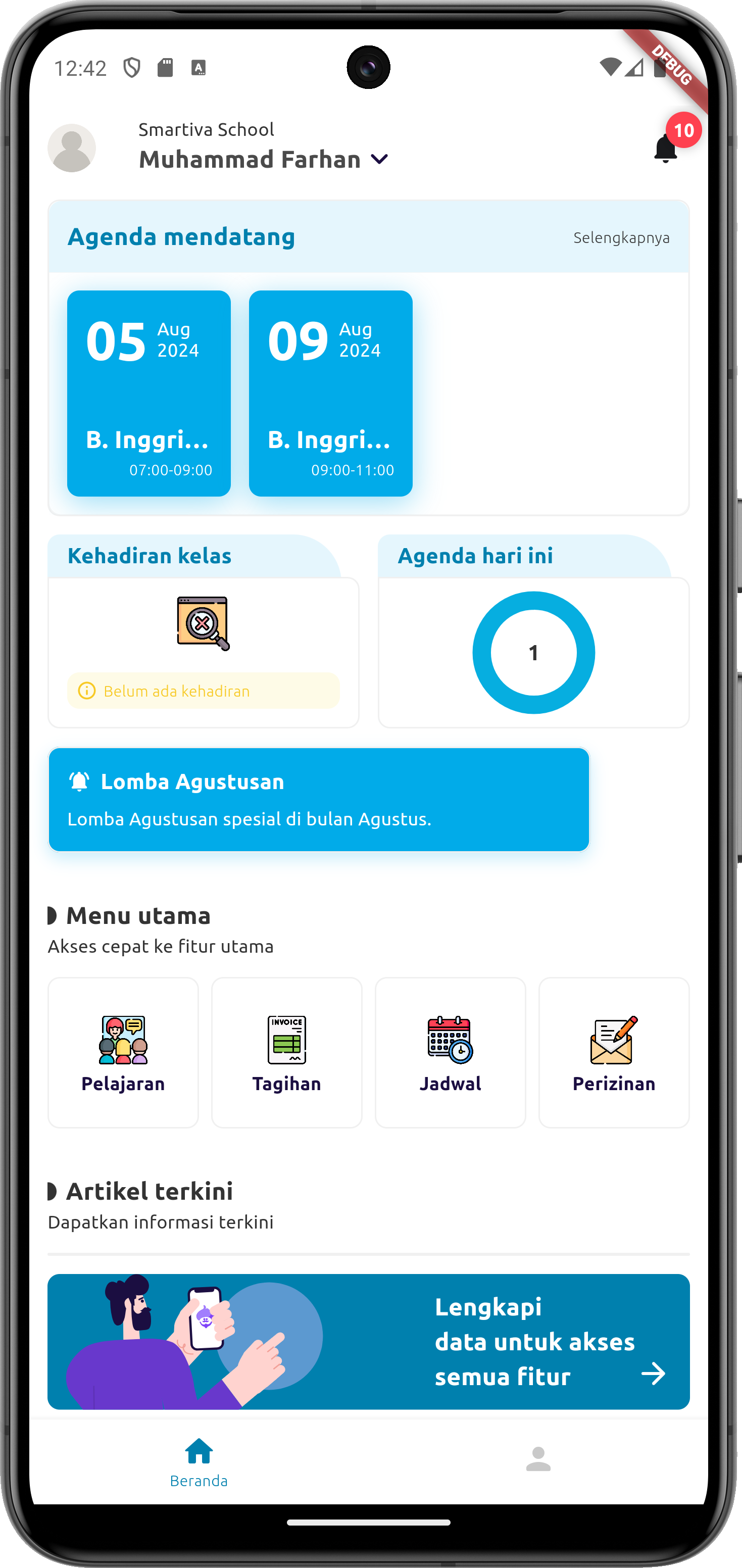
Task: Open the Perizinan menu
Action: [x=614, y=1052]
